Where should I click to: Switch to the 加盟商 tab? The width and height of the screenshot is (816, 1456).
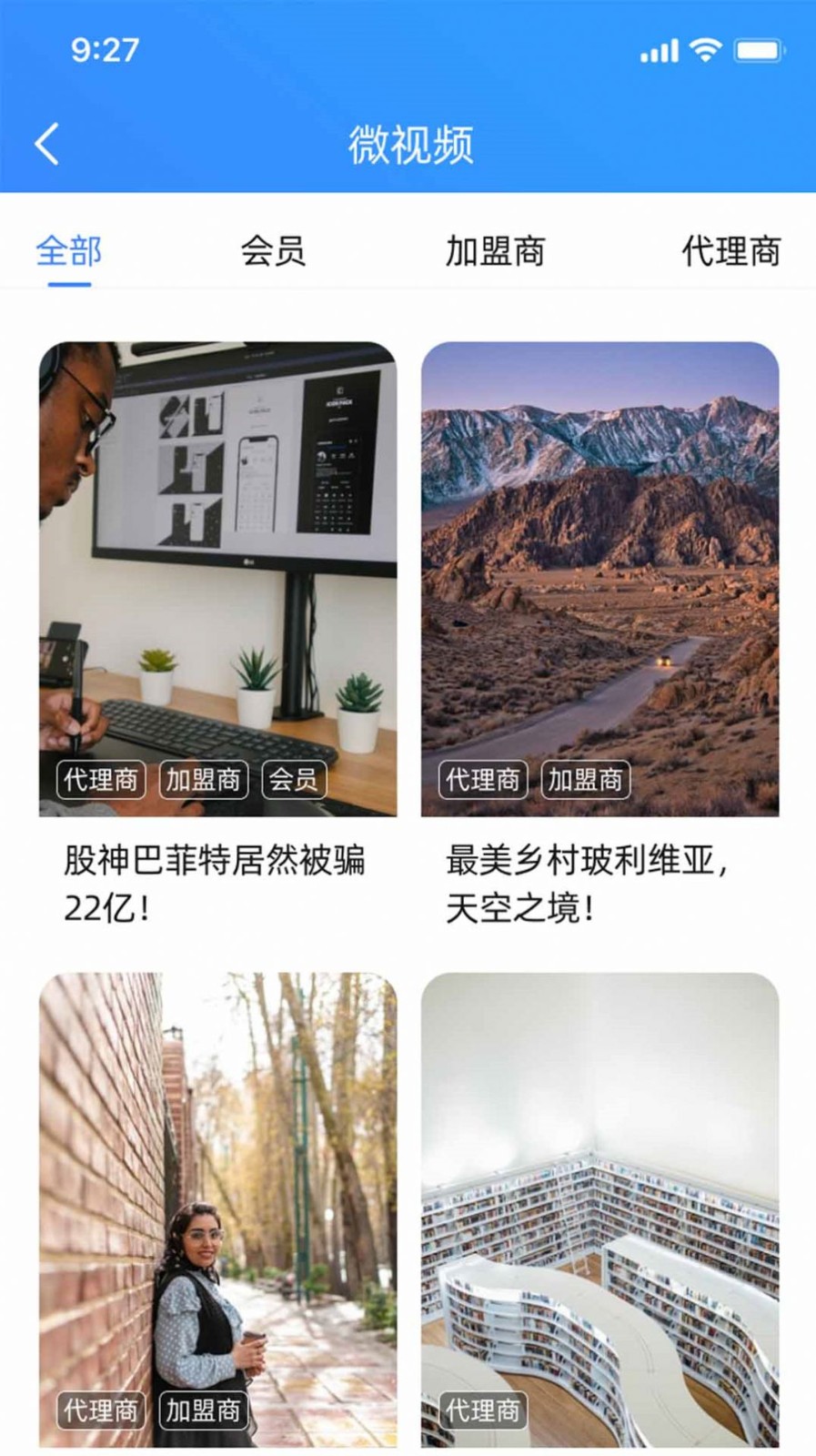pyautogui.click(x=495, y=253)
